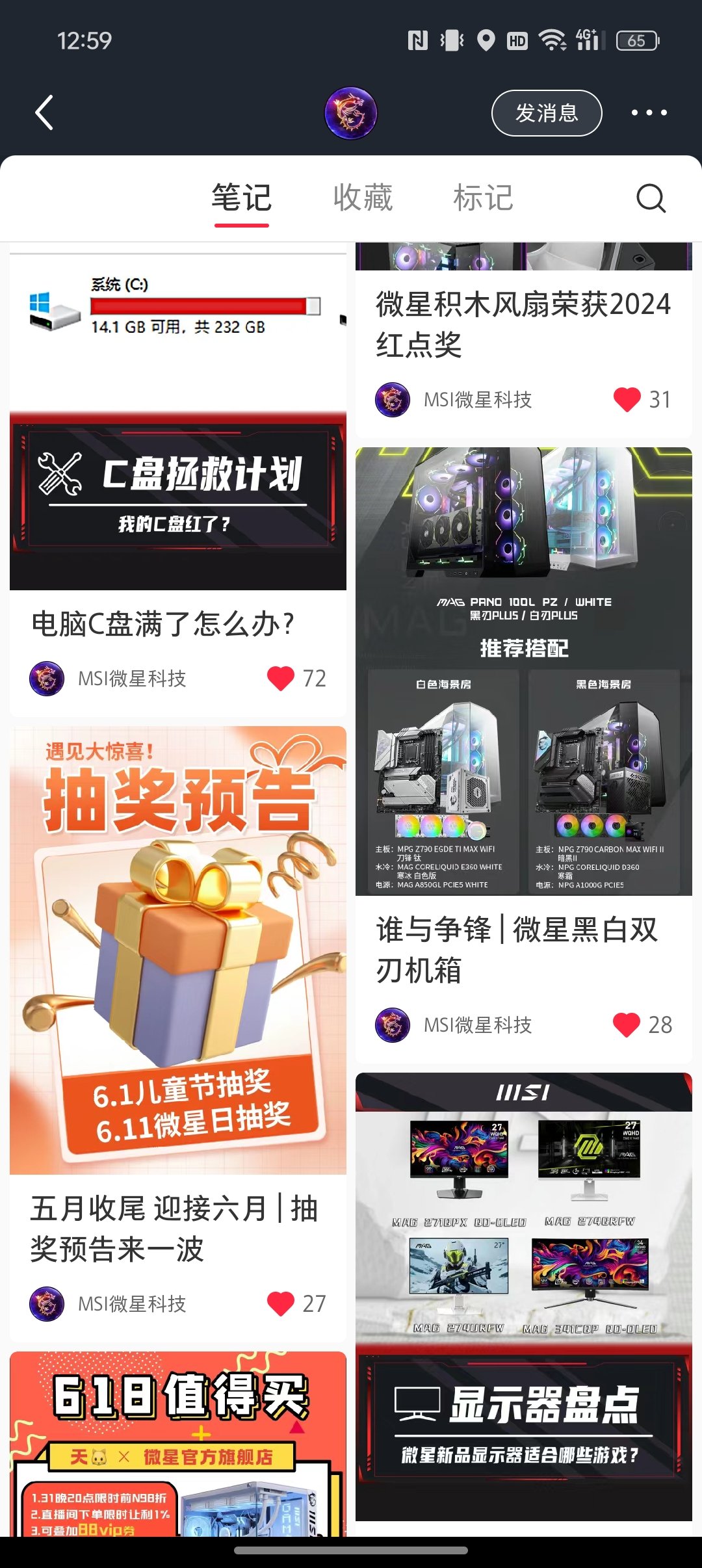Open the search magnifier icon

[x=651, y=198]
